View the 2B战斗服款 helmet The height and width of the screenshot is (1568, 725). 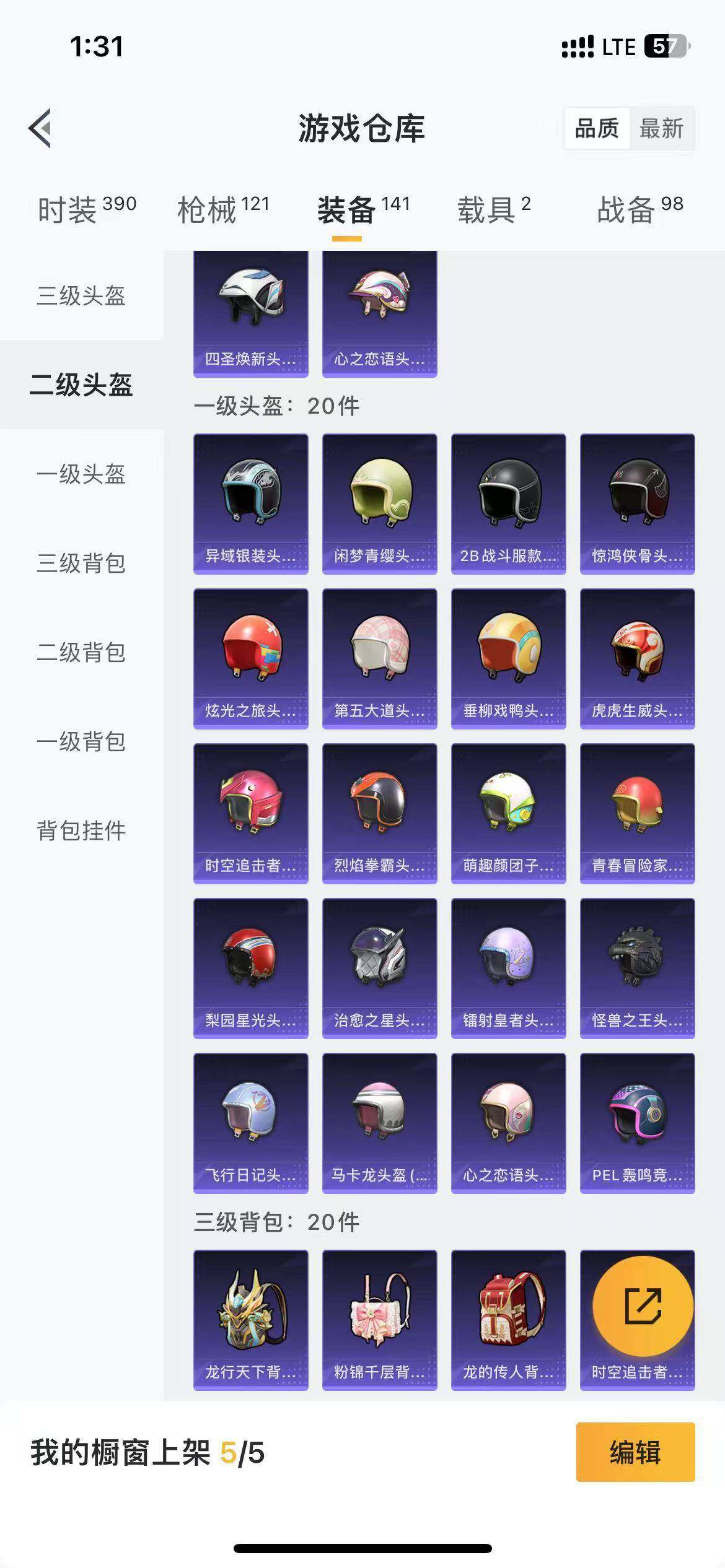point(508,503)
